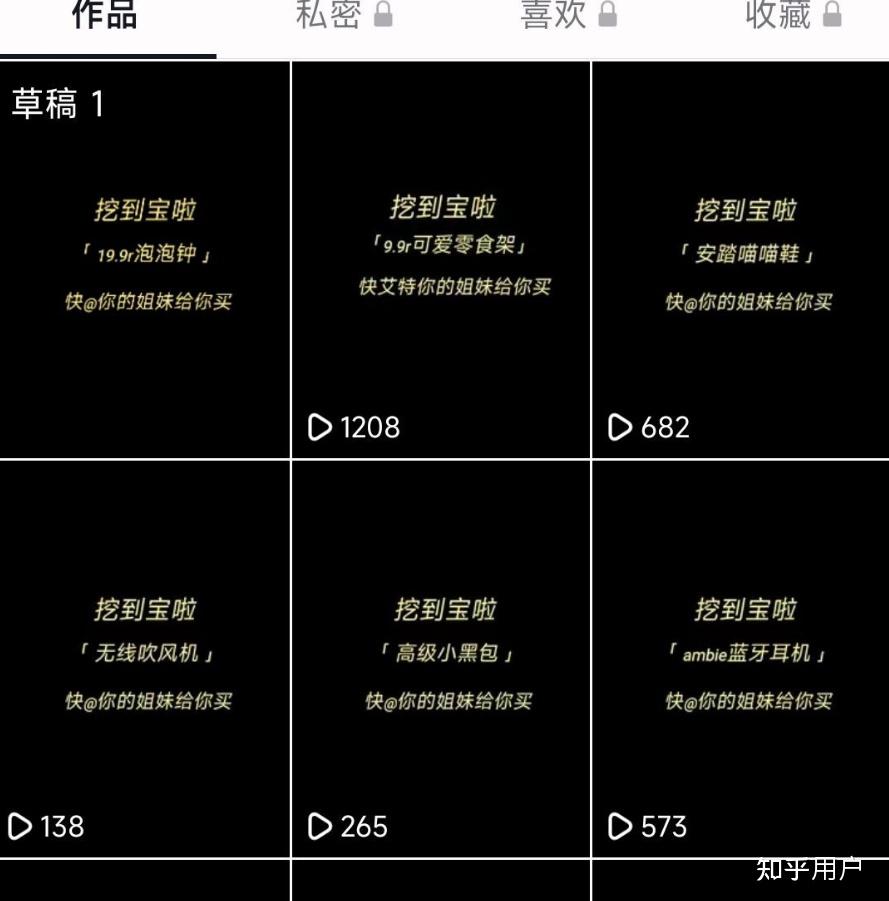Select the 作品 tab
This screenshot has width=889, height=901.
[105, 16]
